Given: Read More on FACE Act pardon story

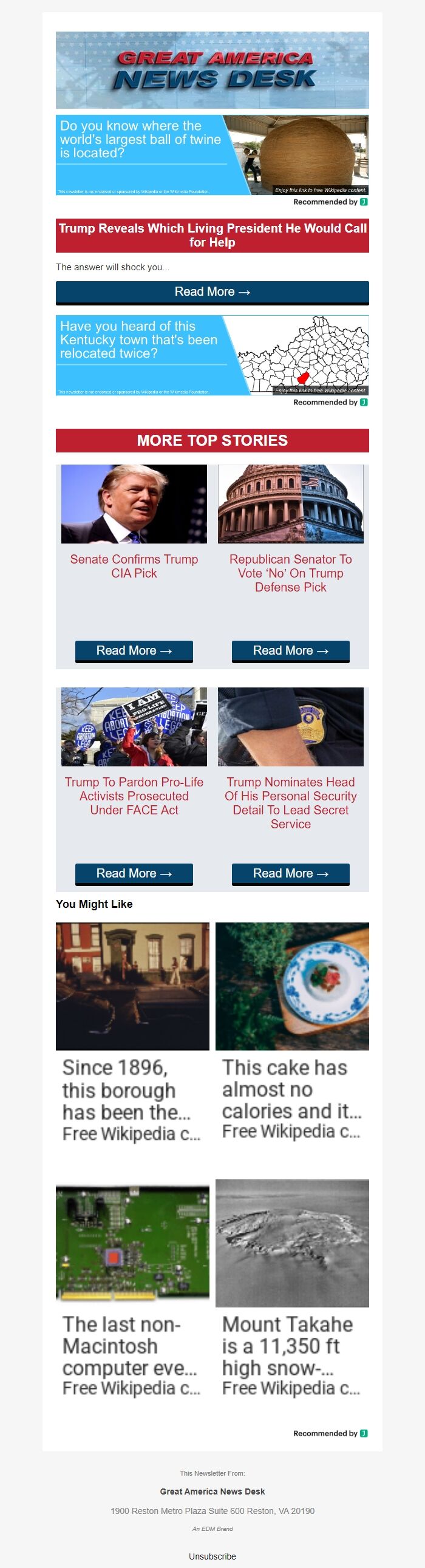Looking at the screenshot, I should point(134,873).
